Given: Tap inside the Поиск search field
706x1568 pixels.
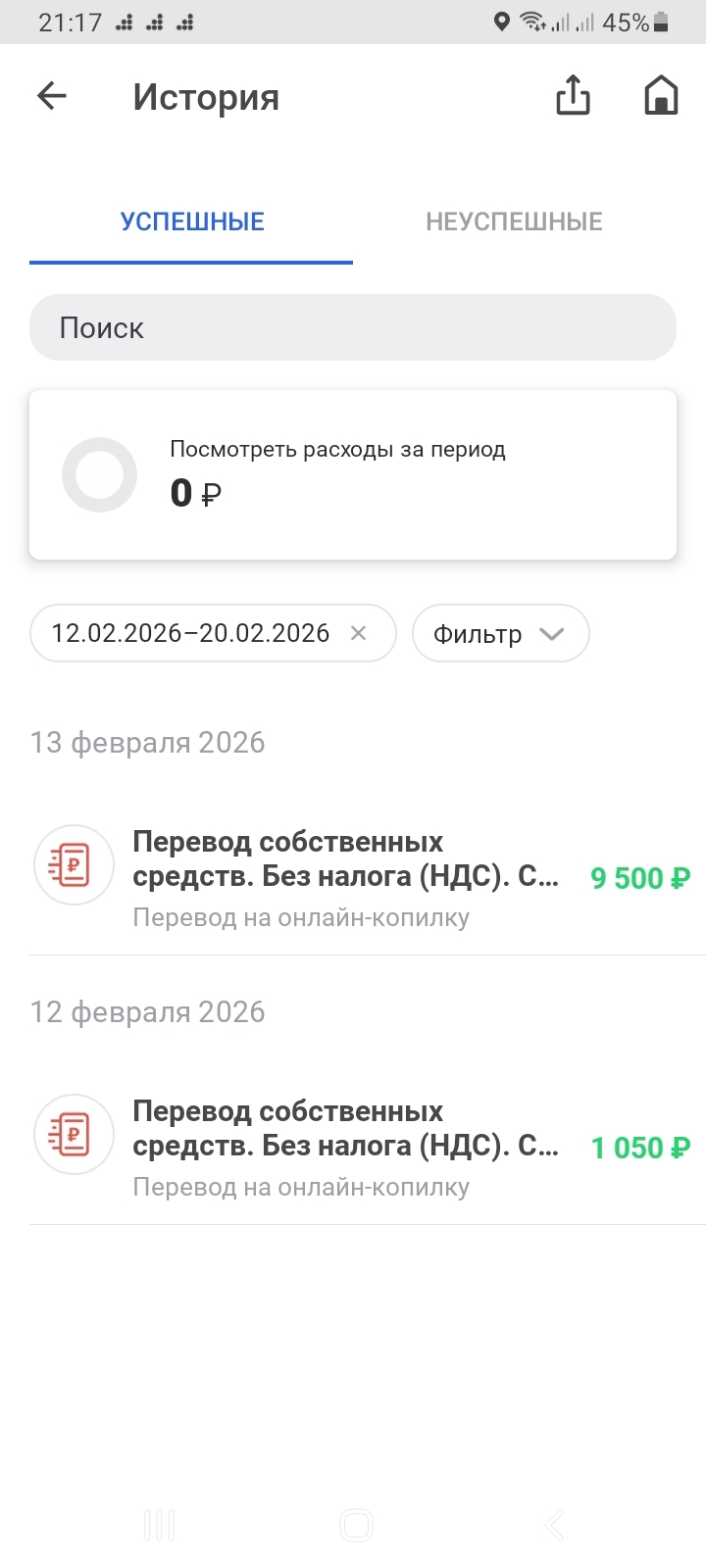Looking at the screenshot, I should click(353, 327).
